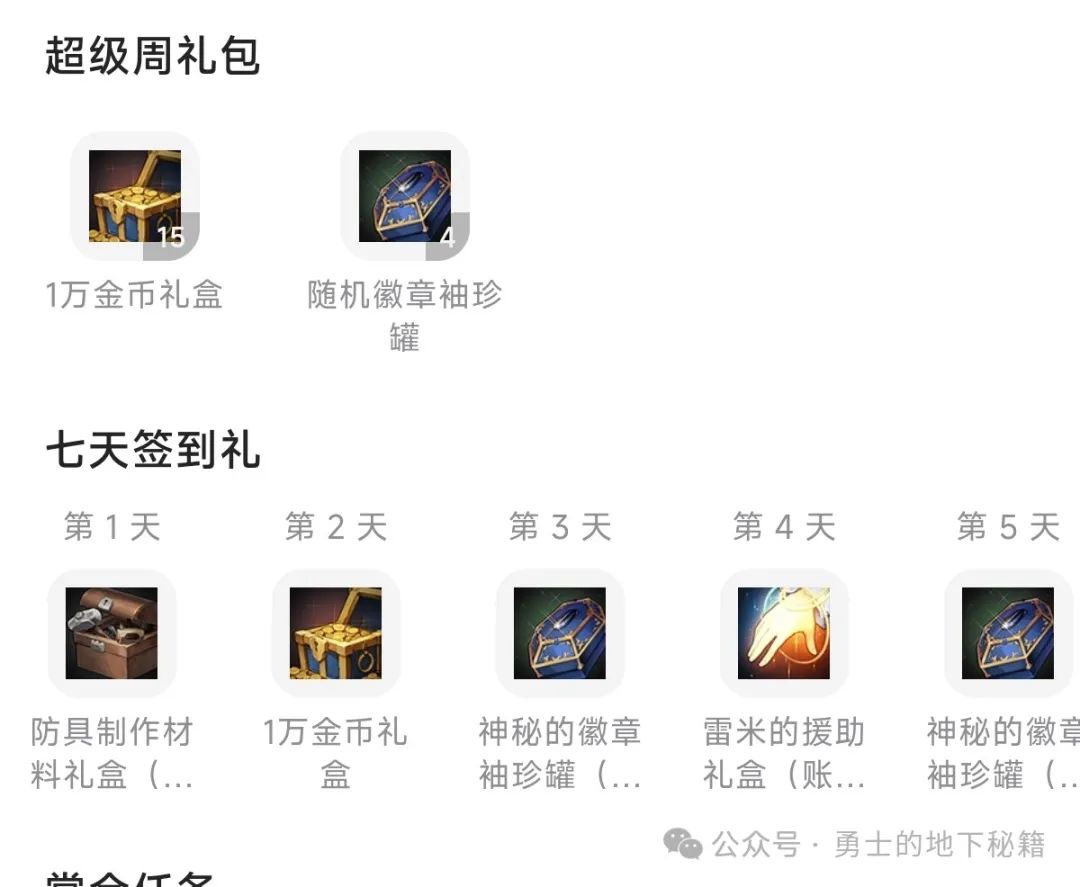Open the day 2 reward 1万金币礼盒
1080x887 pixels.
pos(336,633)
